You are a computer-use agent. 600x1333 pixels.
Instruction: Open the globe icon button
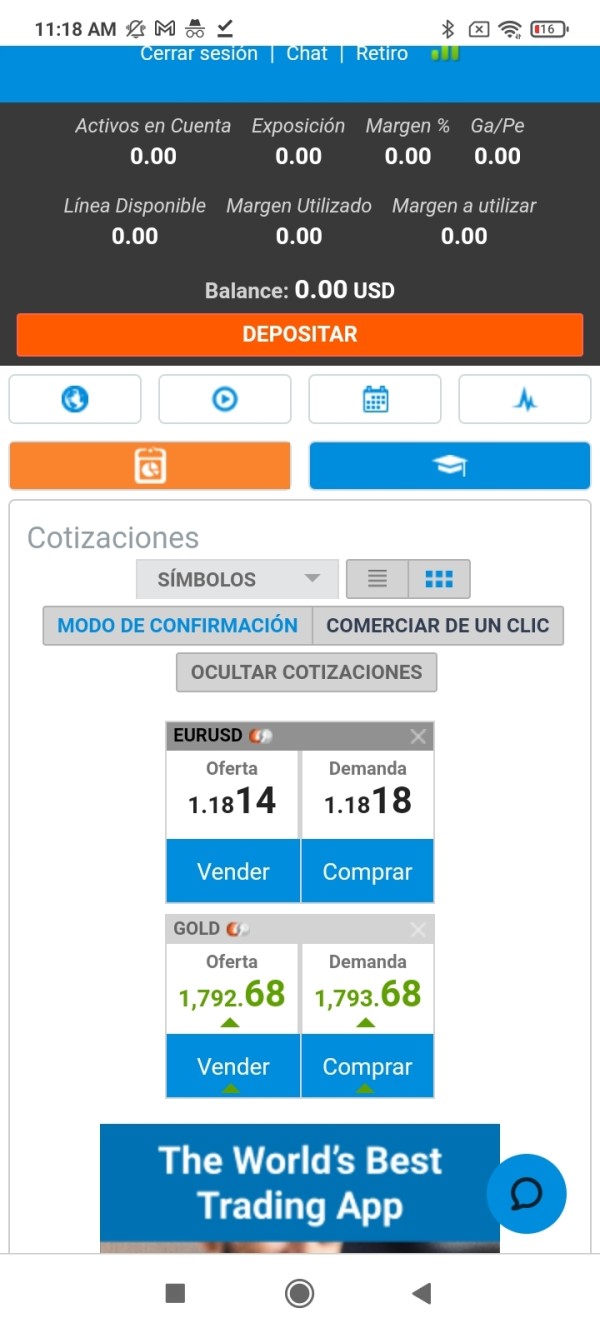[75, 399]
